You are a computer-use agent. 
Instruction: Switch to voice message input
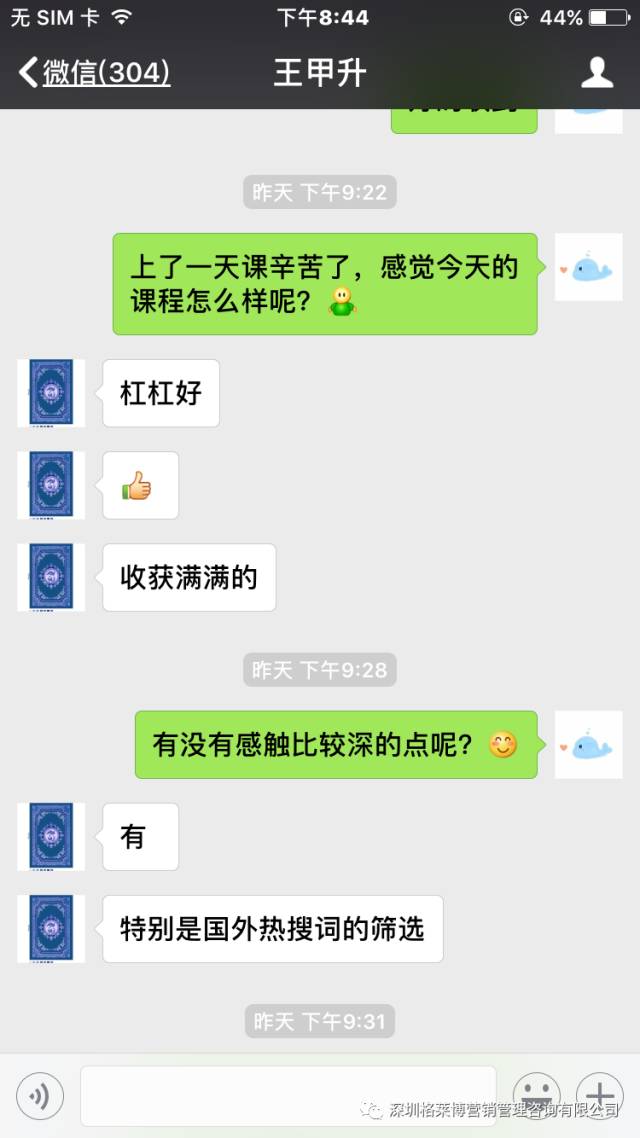click(x=40, y=1096)
